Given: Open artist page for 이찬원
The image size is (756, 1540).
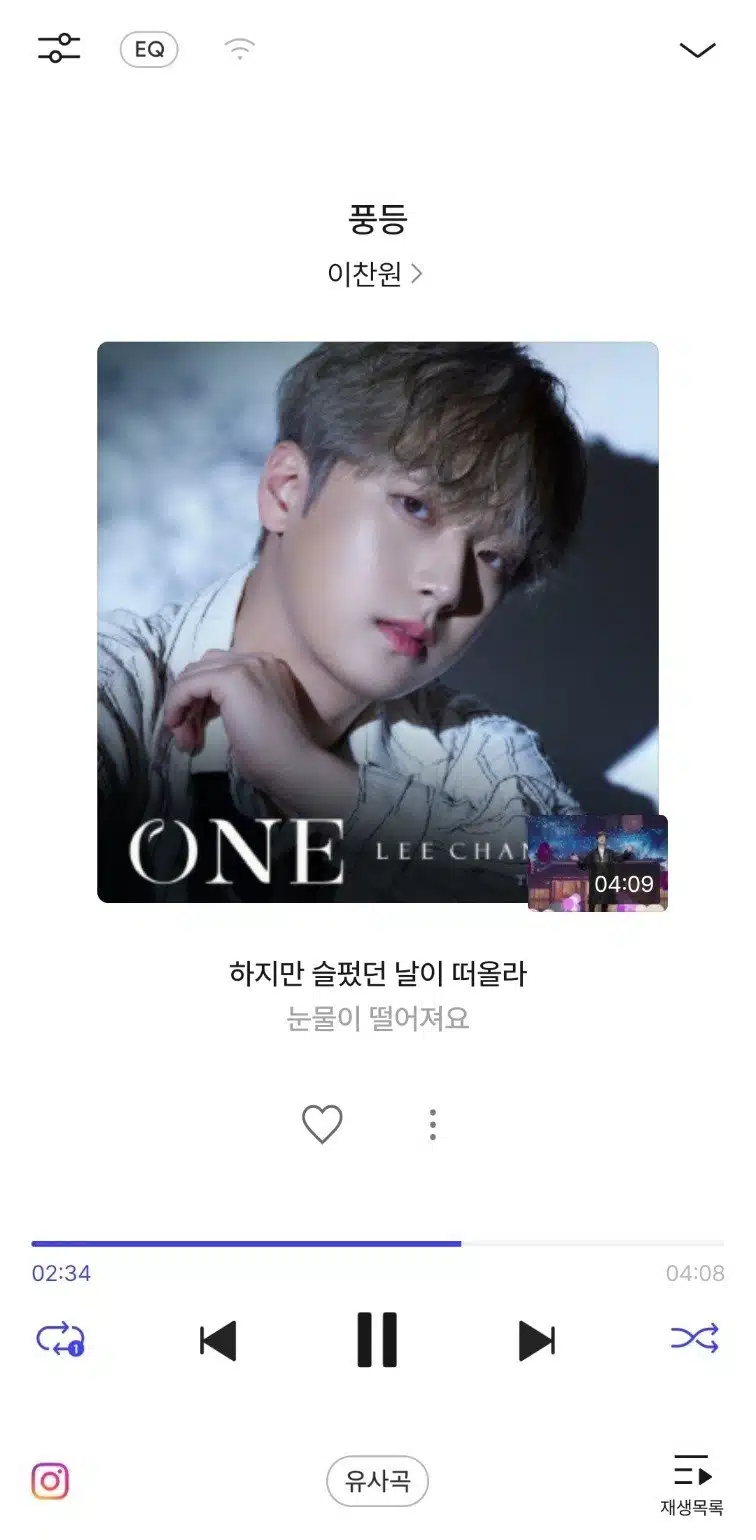Looking at the screenshot, I should pos(376,274).
